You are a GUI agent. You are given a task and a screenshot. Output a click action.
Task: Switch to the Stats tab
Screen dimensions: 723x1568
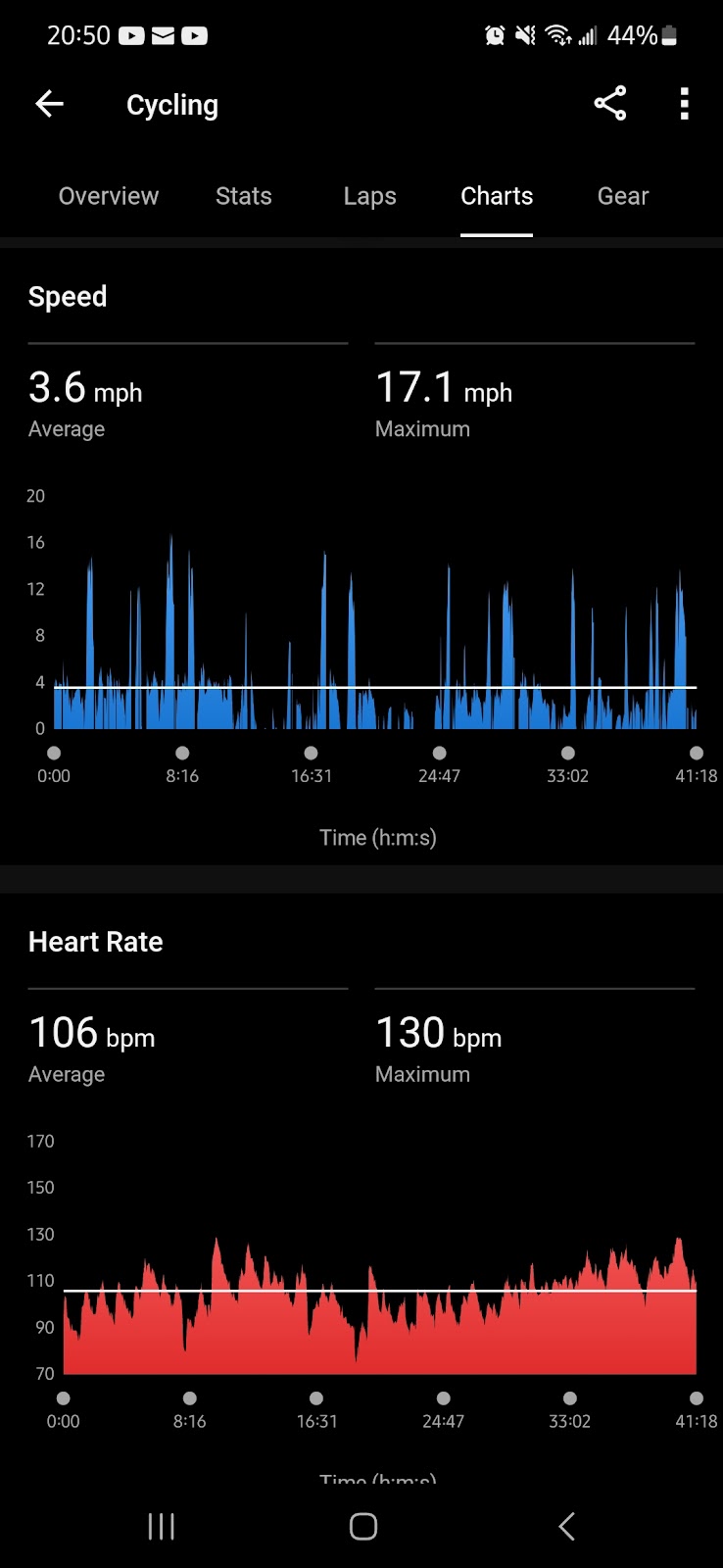[x=243, y=196]
